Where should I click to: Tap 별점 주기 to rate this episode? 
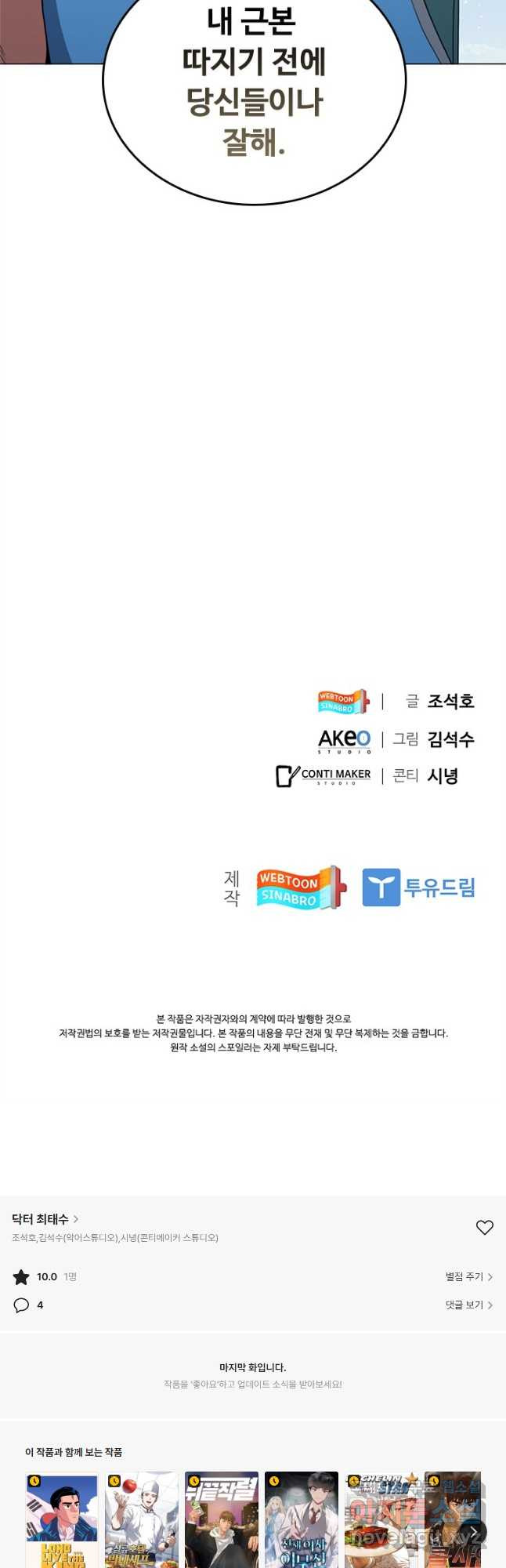pyautogui.click(x=468, y=1277)
